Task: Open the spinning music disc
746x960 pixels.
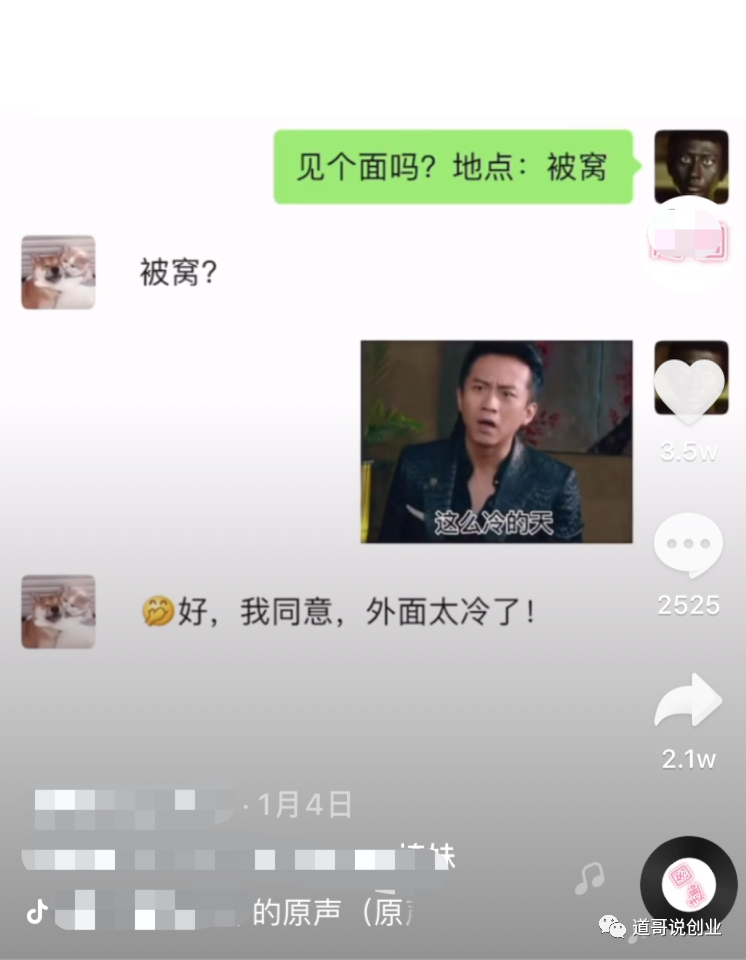Action: pos(688,883)
